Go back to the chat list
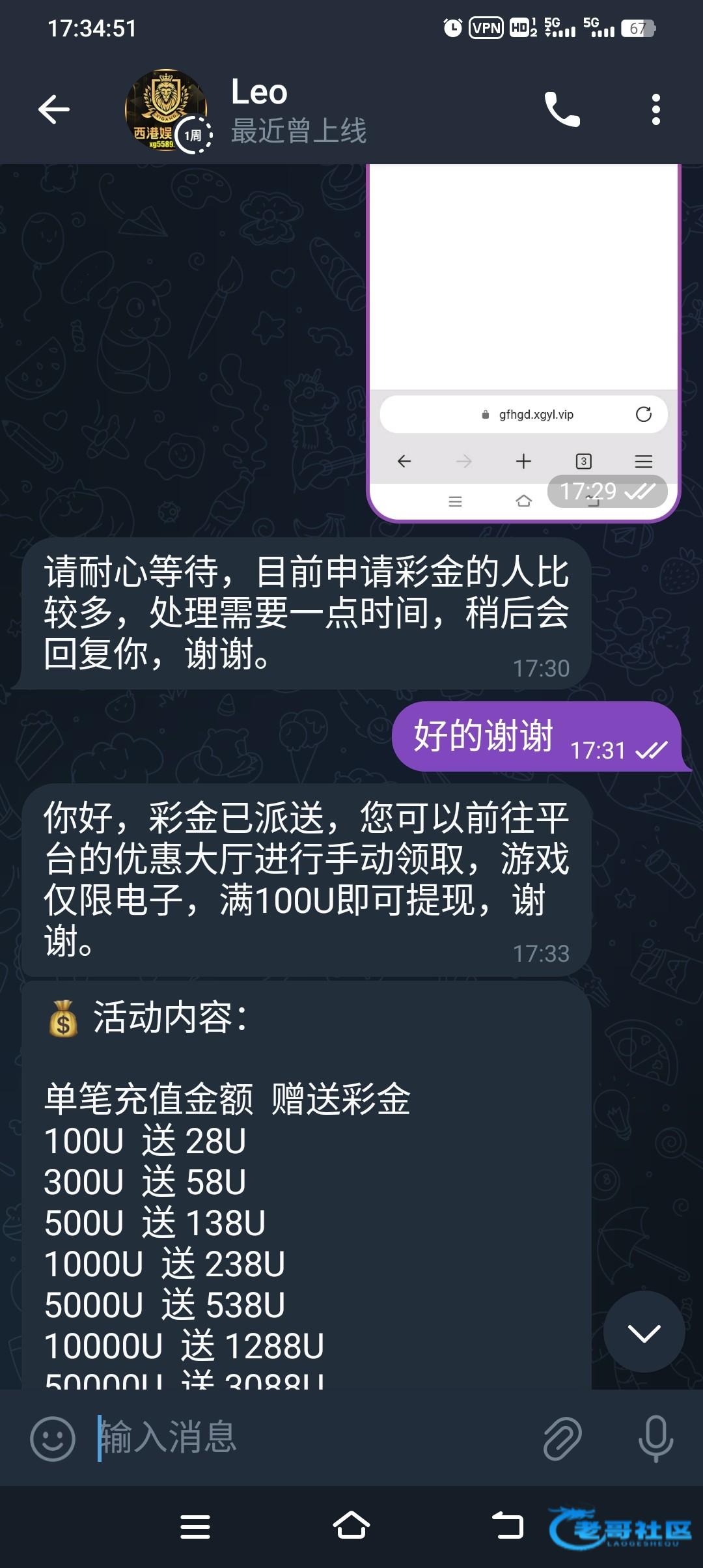Screen dimensions: 703x1568 pyautogui.click(x=53, y=109)
